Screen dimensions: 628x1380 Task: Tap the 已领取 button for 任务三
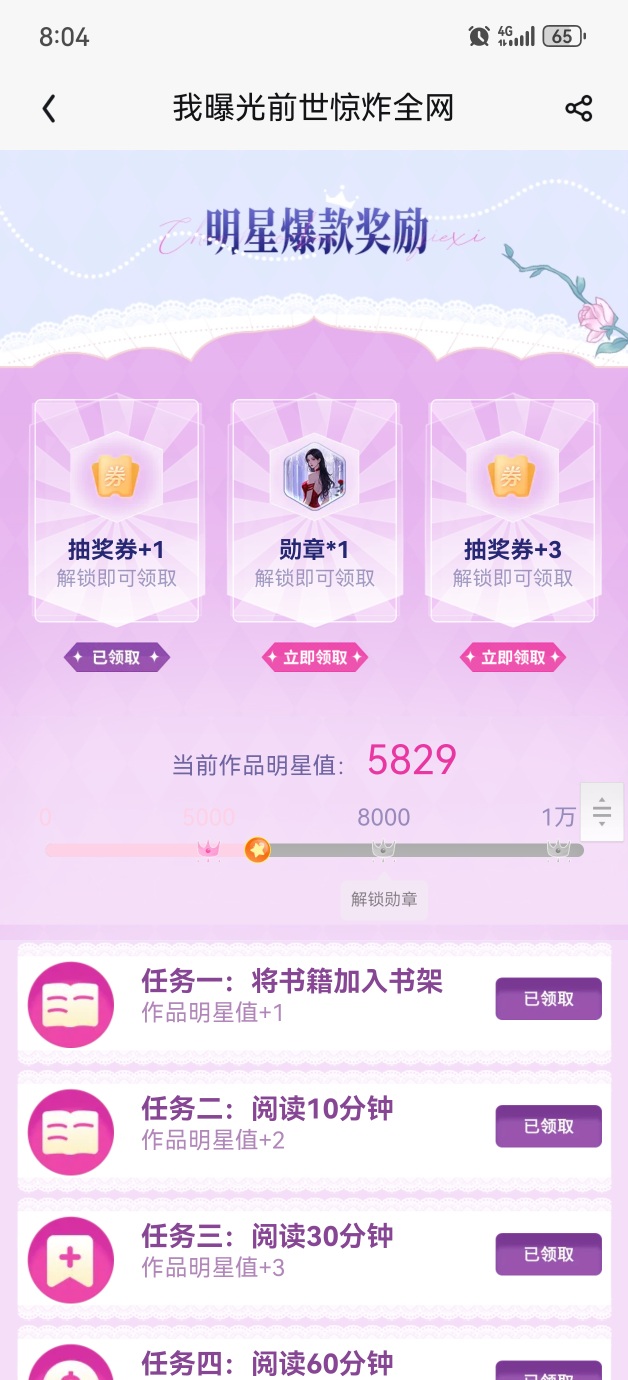click(x=549, y=1254)
